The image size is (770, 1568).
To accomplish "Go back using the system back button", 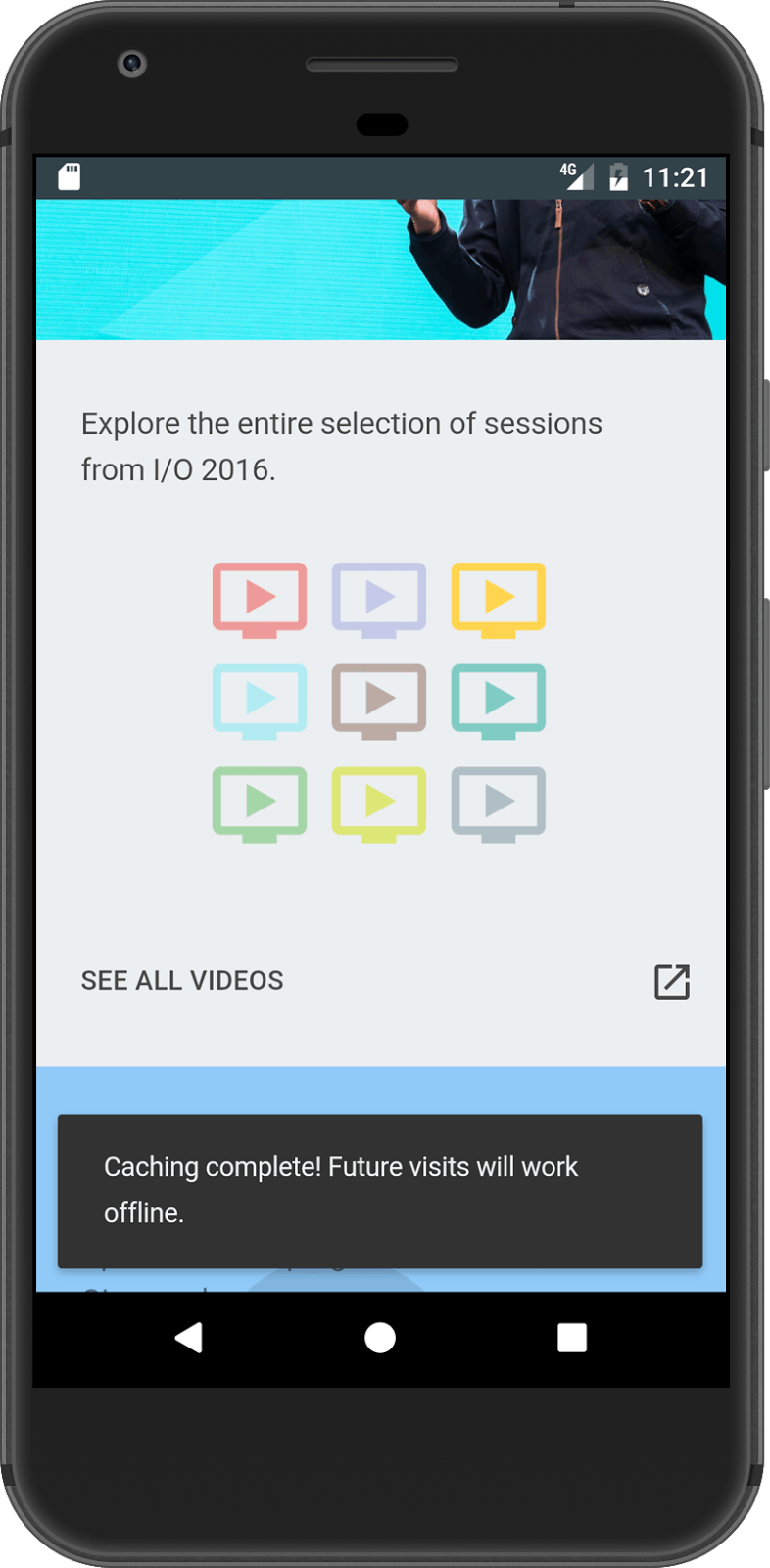I will point(188,1338).
